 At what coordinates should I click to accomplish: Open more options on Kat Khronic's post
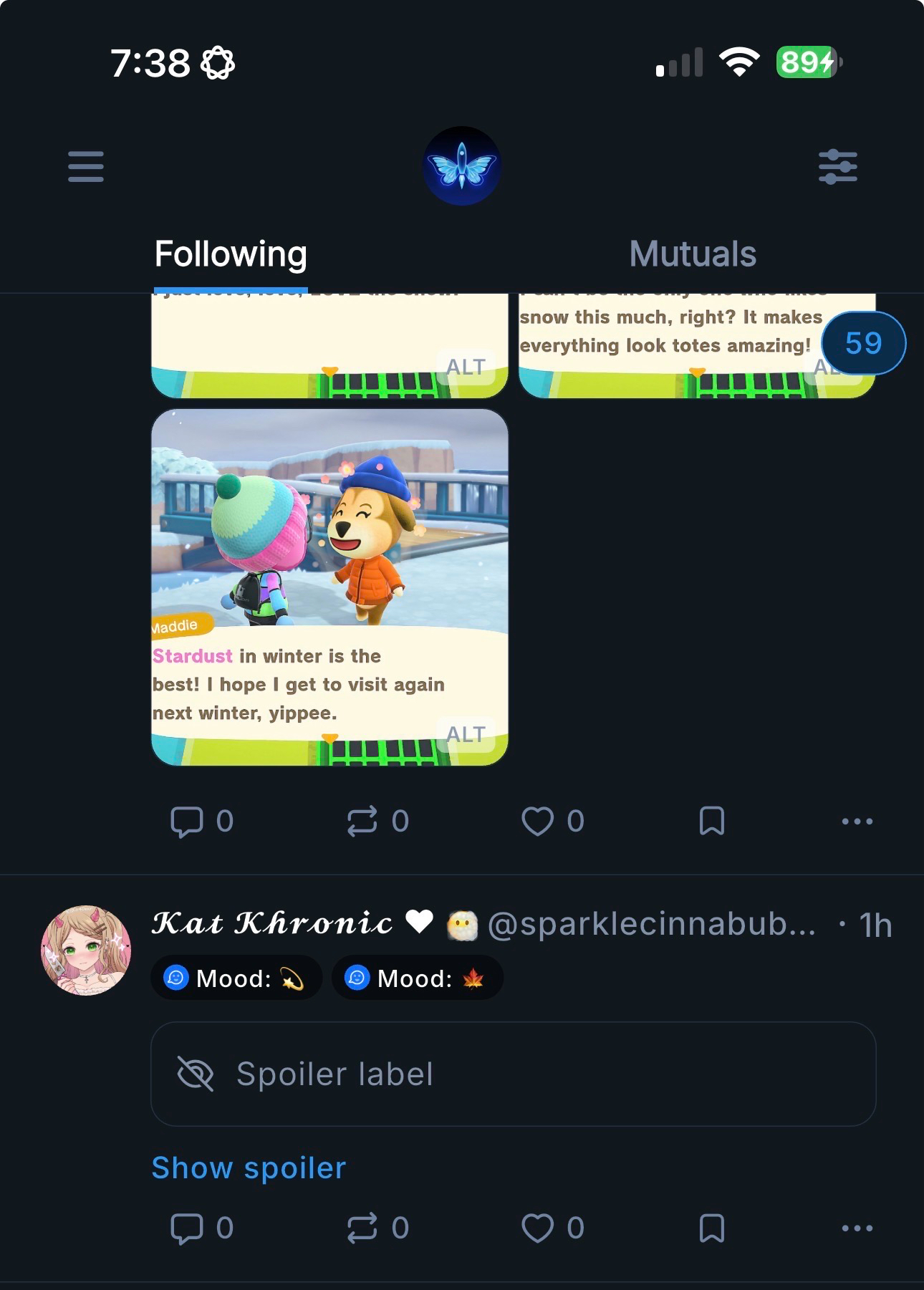coord(857,1228)
